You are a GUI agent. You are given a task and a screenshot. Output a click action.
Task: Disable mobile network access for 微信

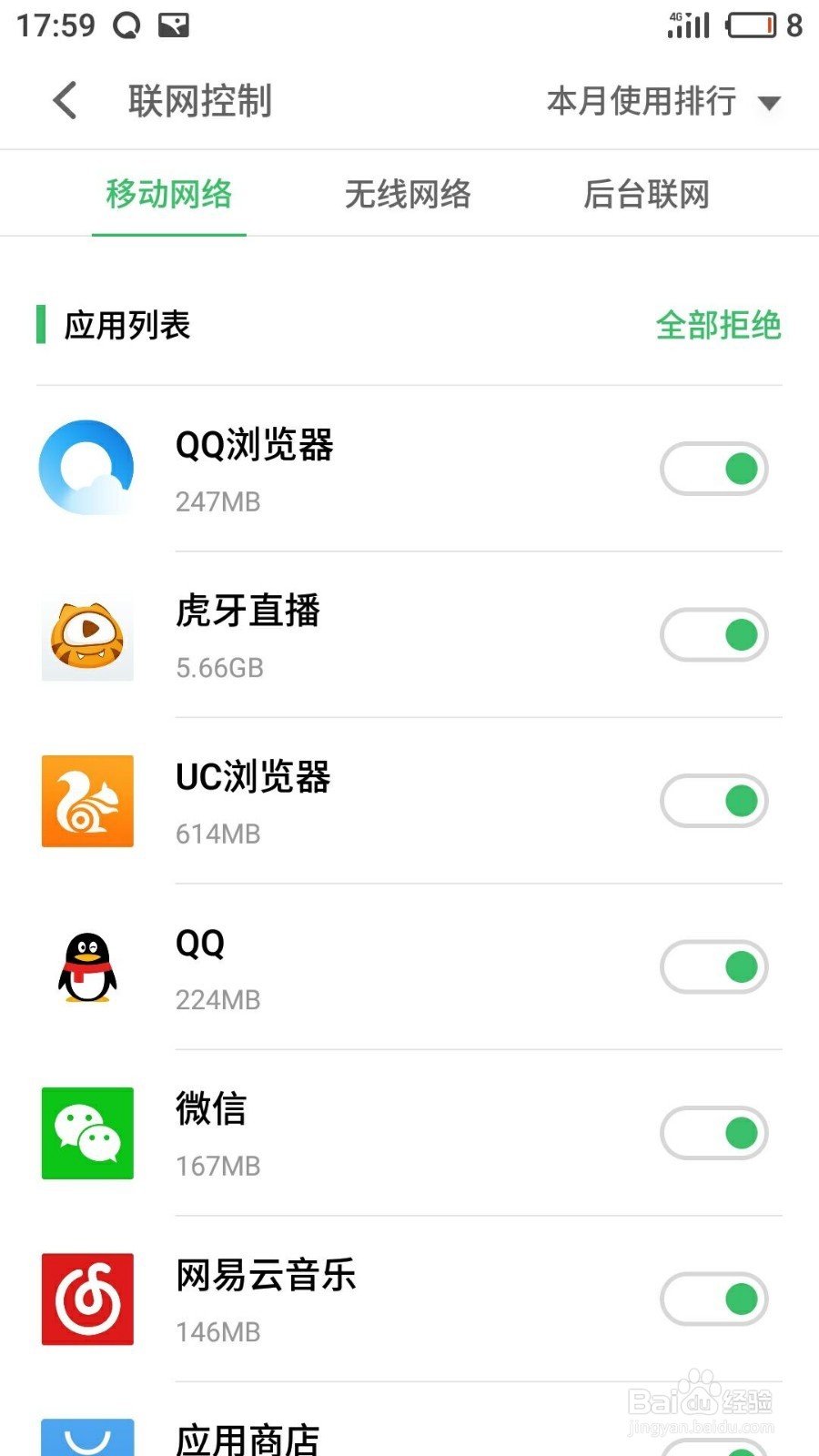coord(714,1133)
